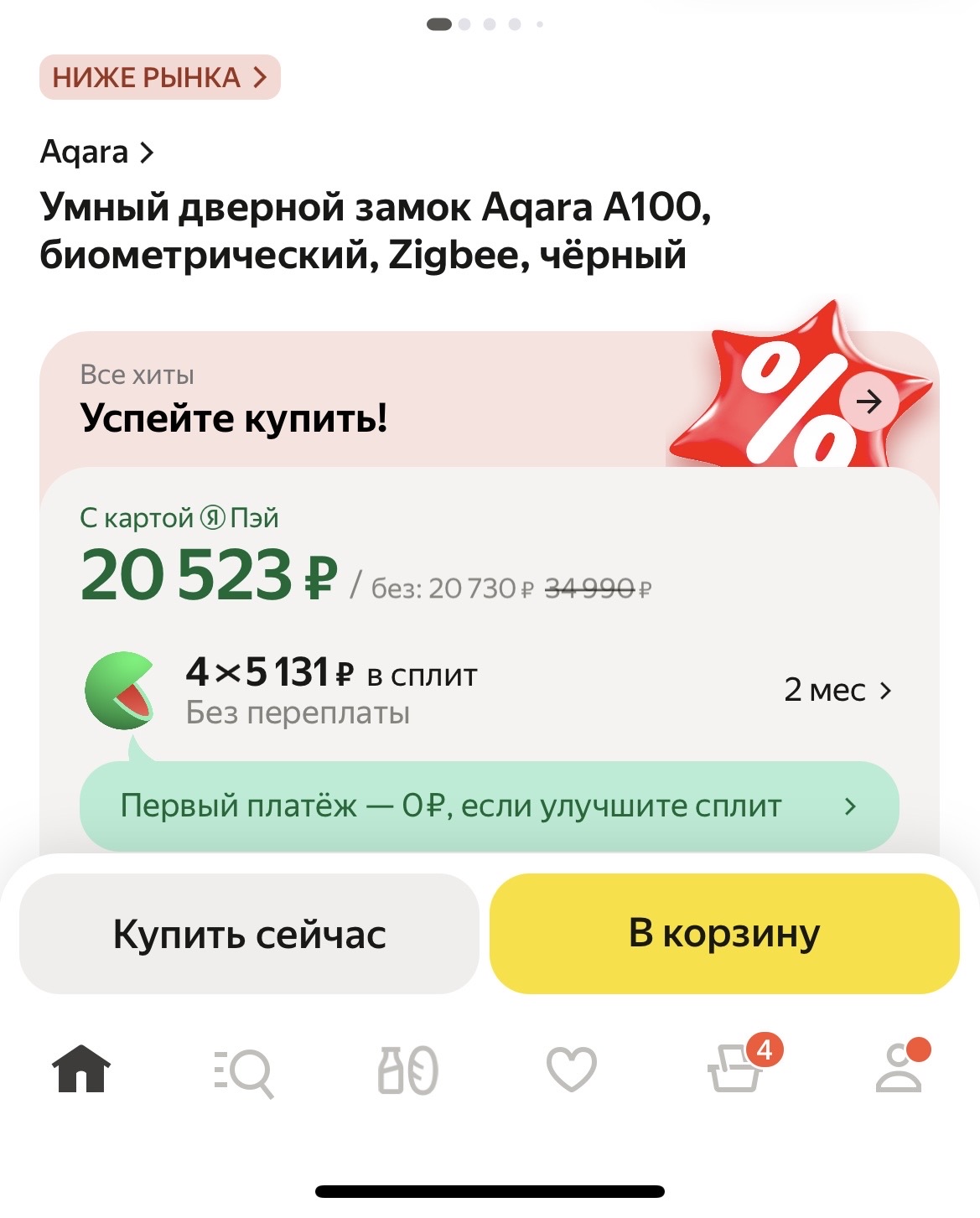
Task: Switch to the groceries tab
Action: [407, 1070]
